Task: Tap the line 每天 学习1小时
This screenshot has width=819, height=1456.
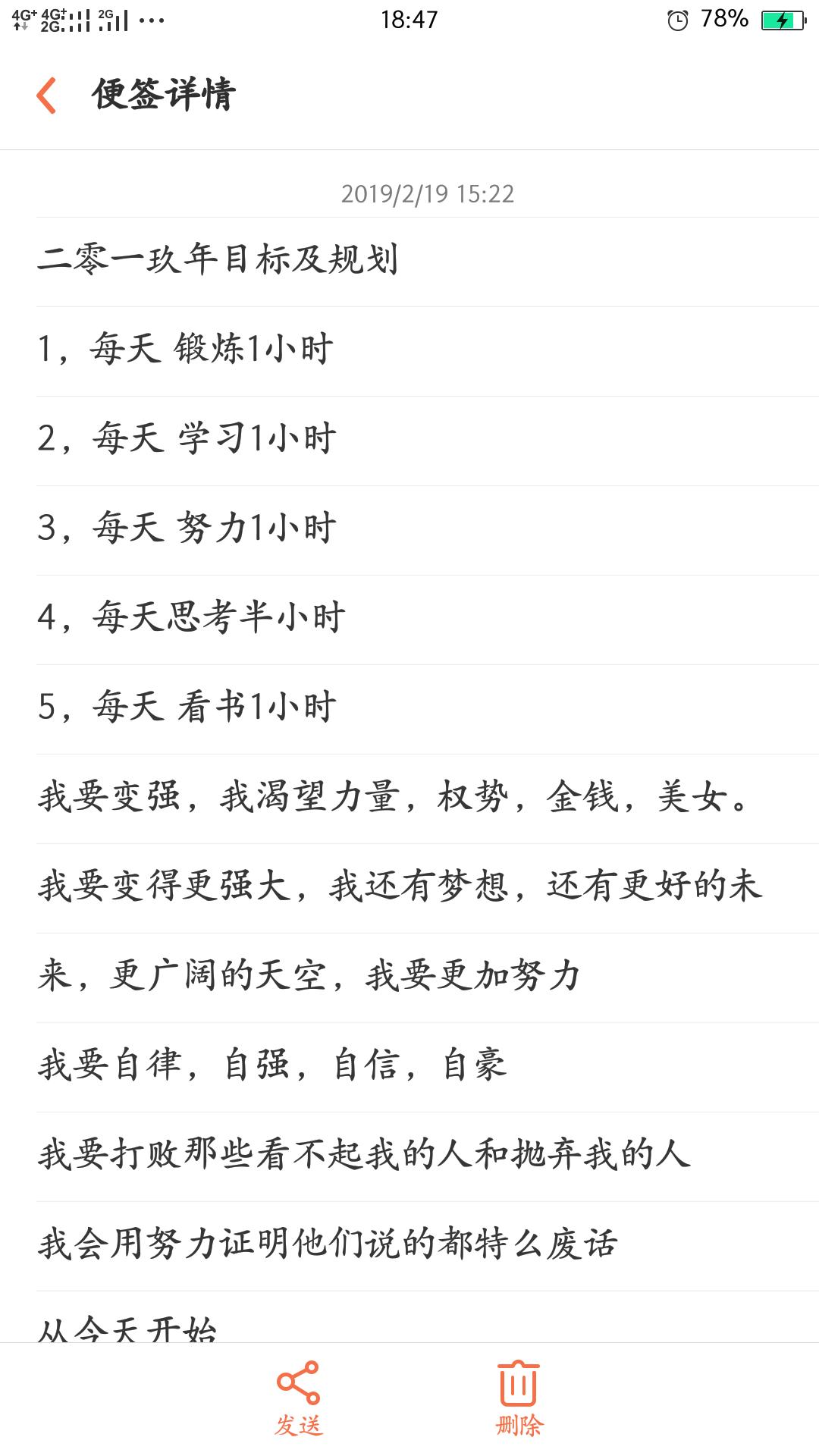Action: 190,435
